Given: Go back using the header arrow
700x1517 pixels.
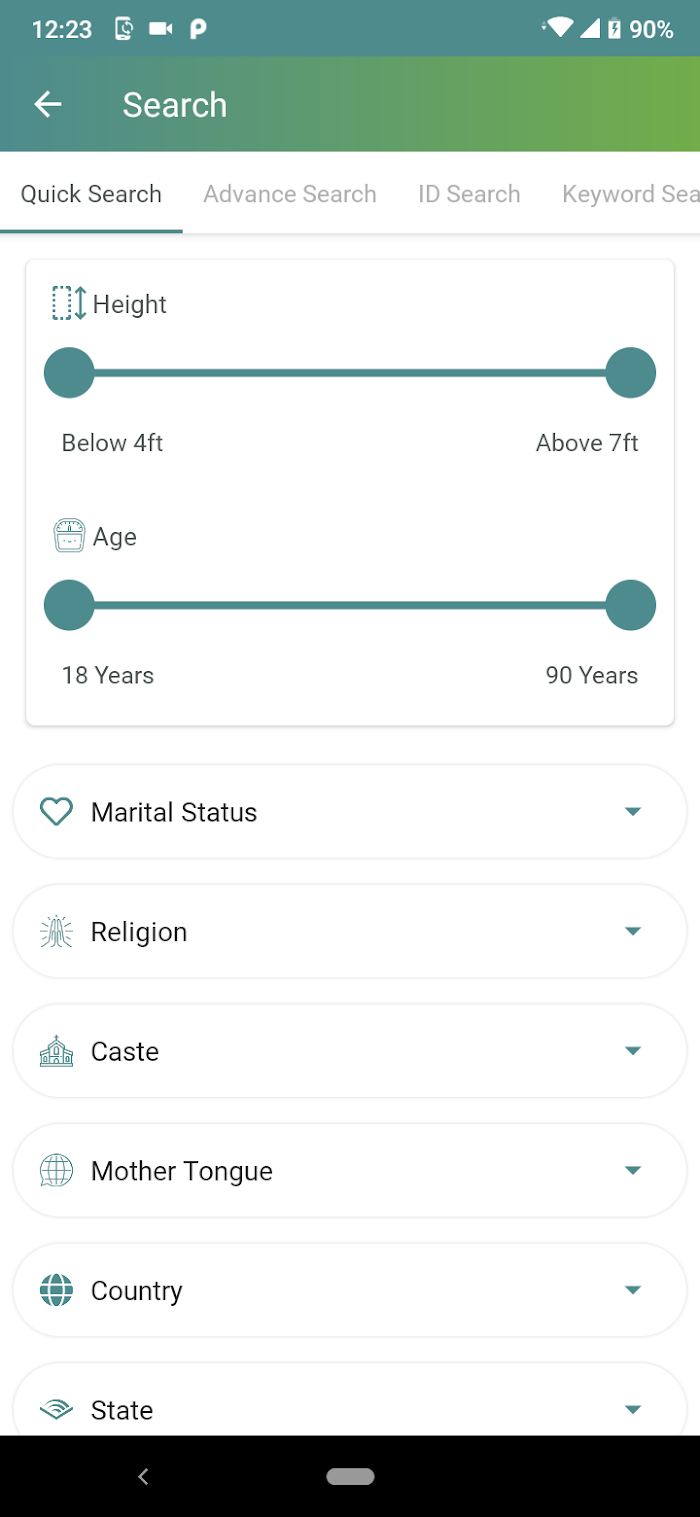Looking at the screenshot, I should [x=48, y=105].
